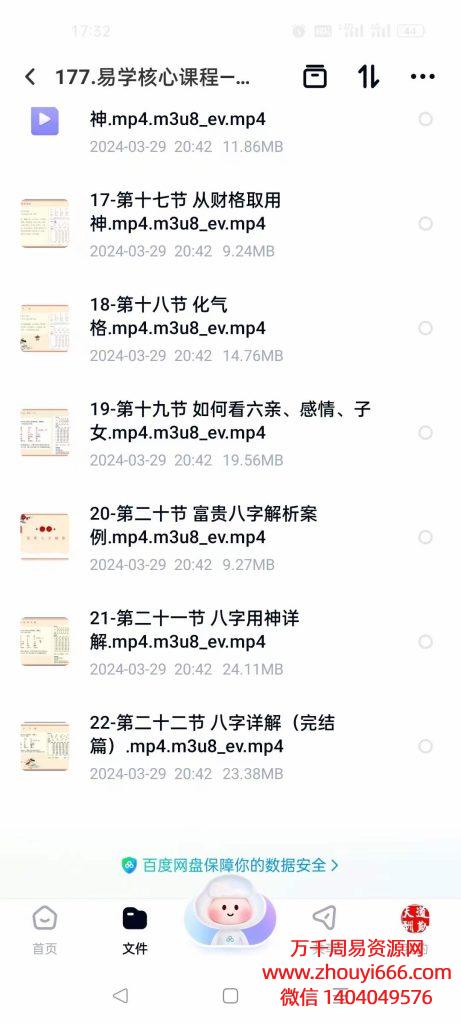This screenshot has width=461, height=1024.
Task: Go back from the 177.易学核心课程 folder
Action: 30,77
